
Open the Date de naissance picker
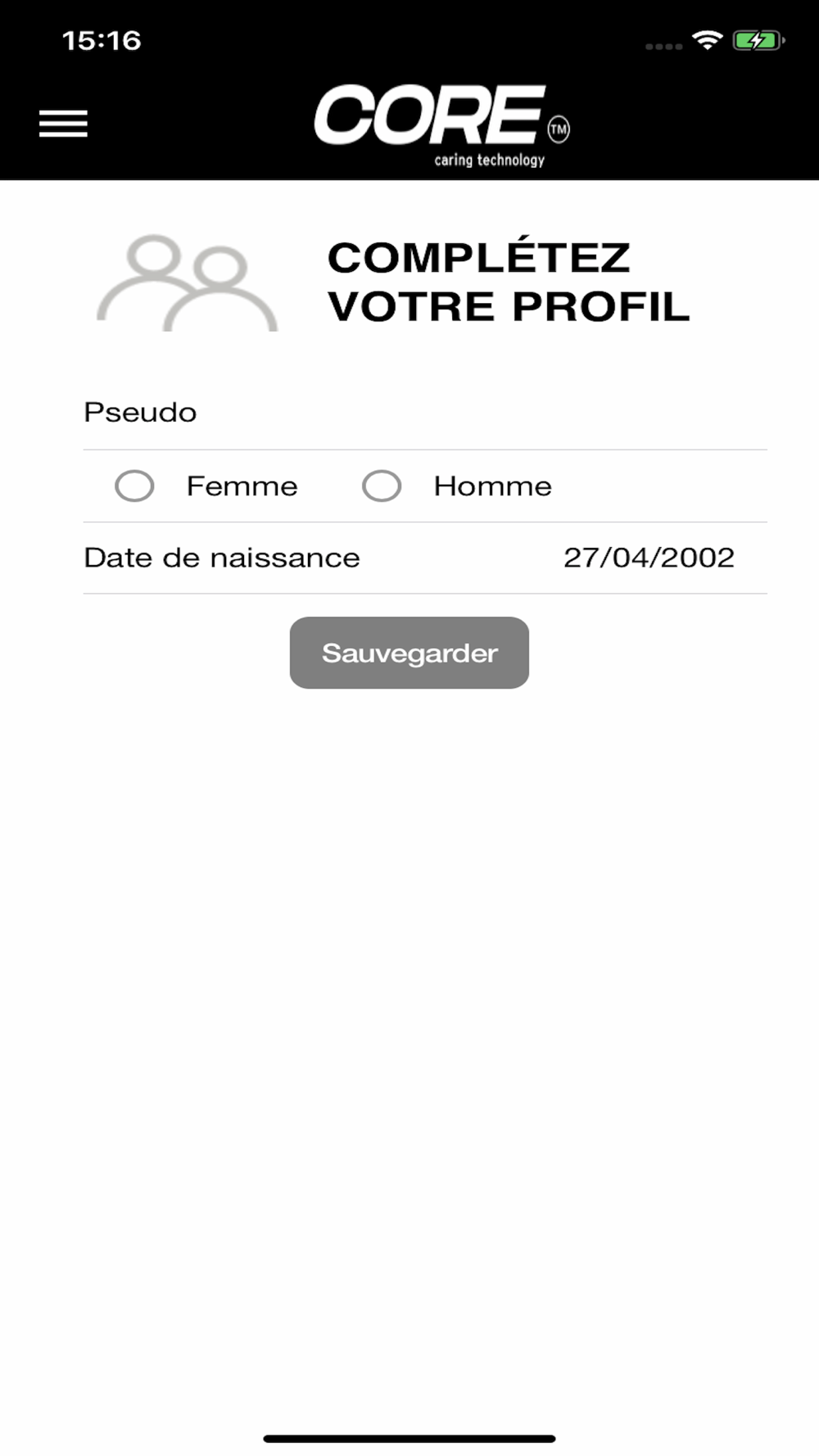click(x=425, y=558)
